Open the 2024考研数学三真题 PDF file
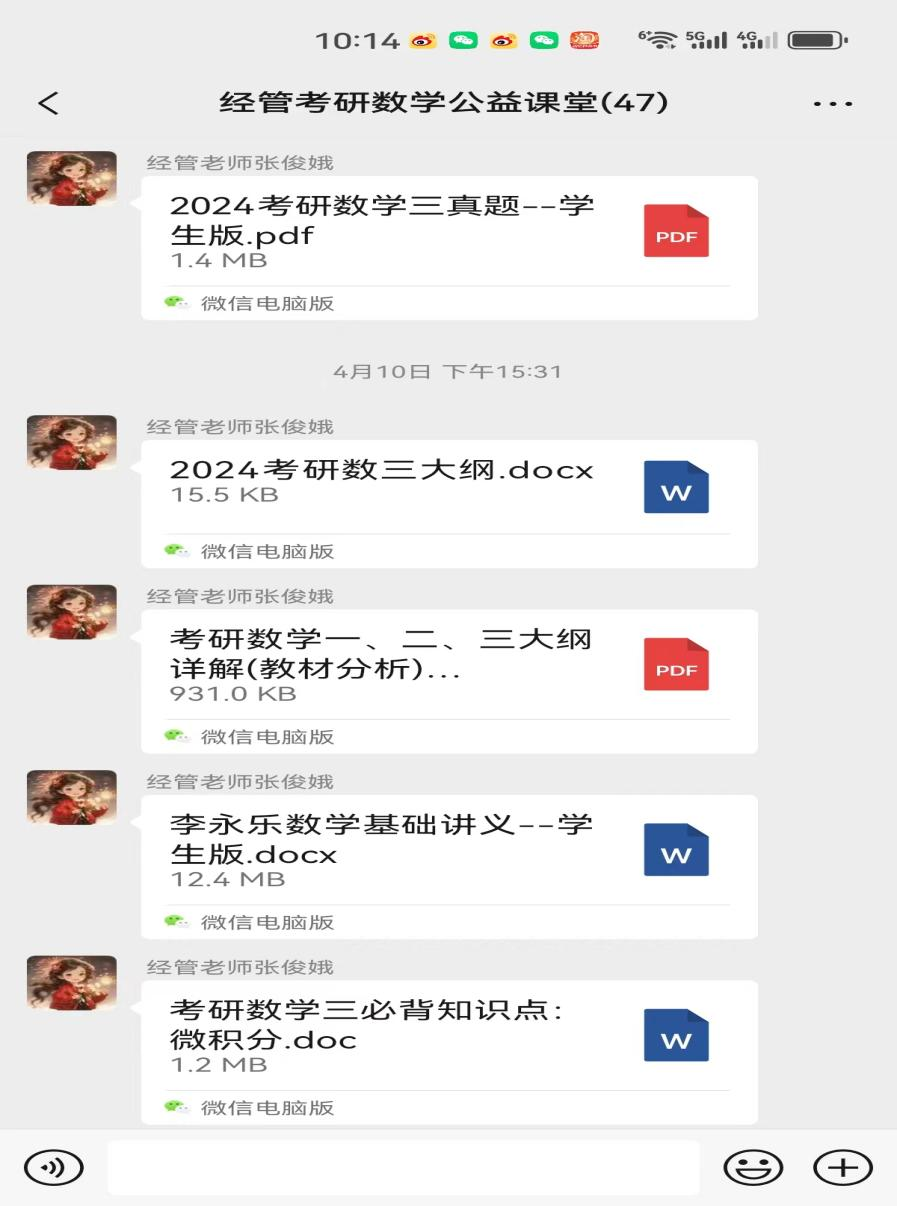 pyautogui.click(x=449, y=233)
